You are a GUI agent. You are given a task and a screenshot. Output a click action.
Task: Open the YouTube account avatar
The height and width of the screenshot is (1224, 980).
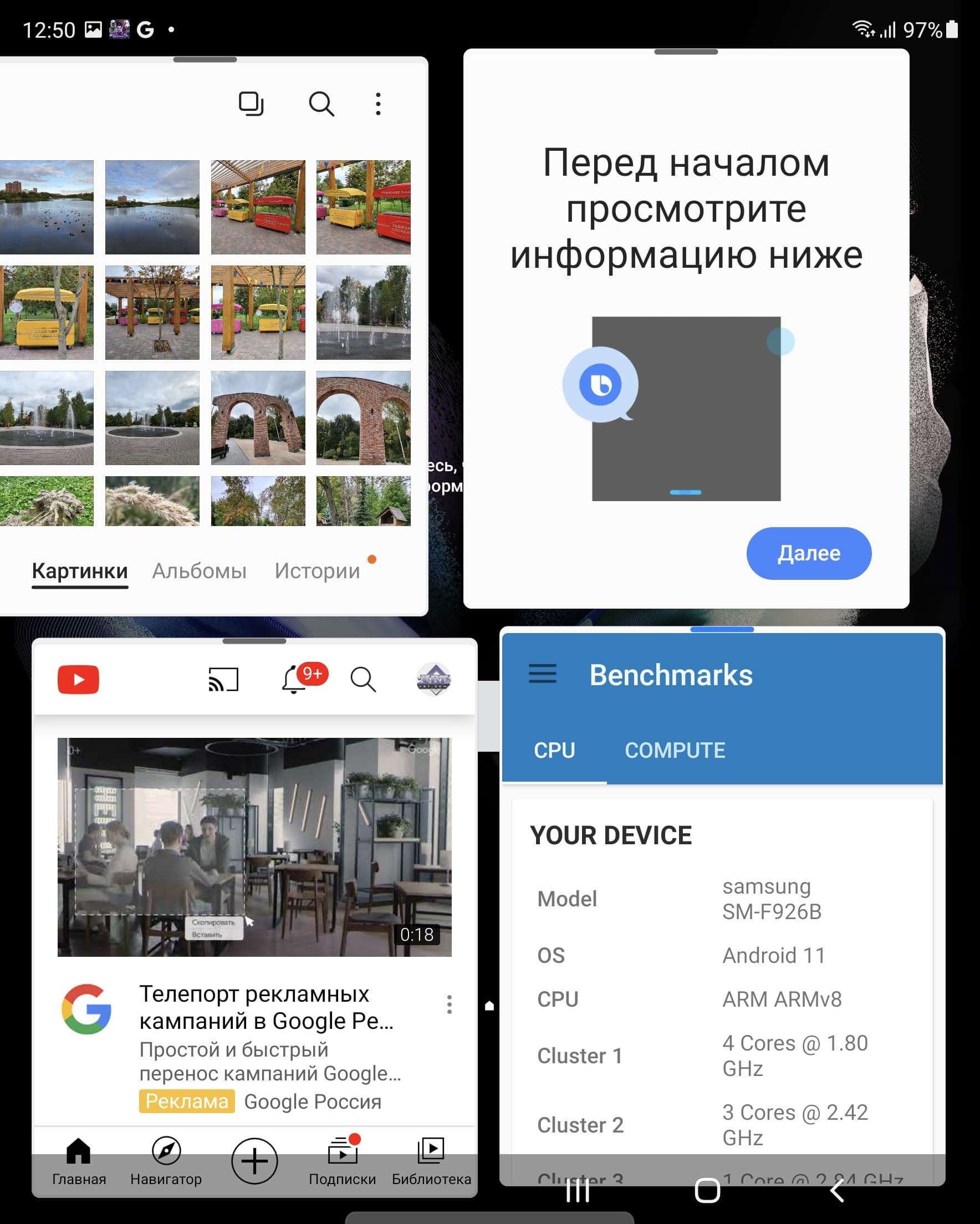[434, 679]
